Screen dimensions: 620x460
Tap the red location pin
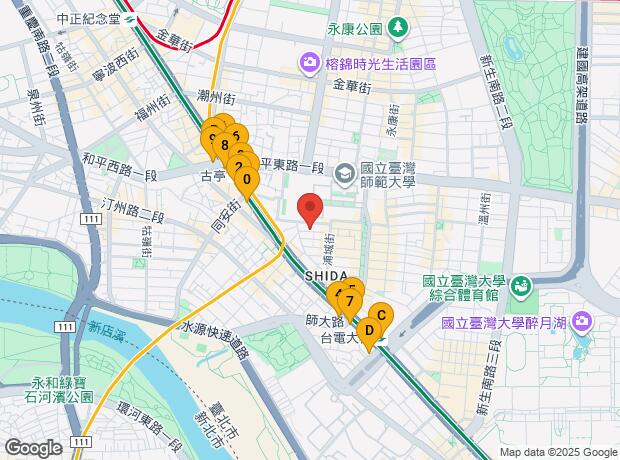tap(310, 210)
